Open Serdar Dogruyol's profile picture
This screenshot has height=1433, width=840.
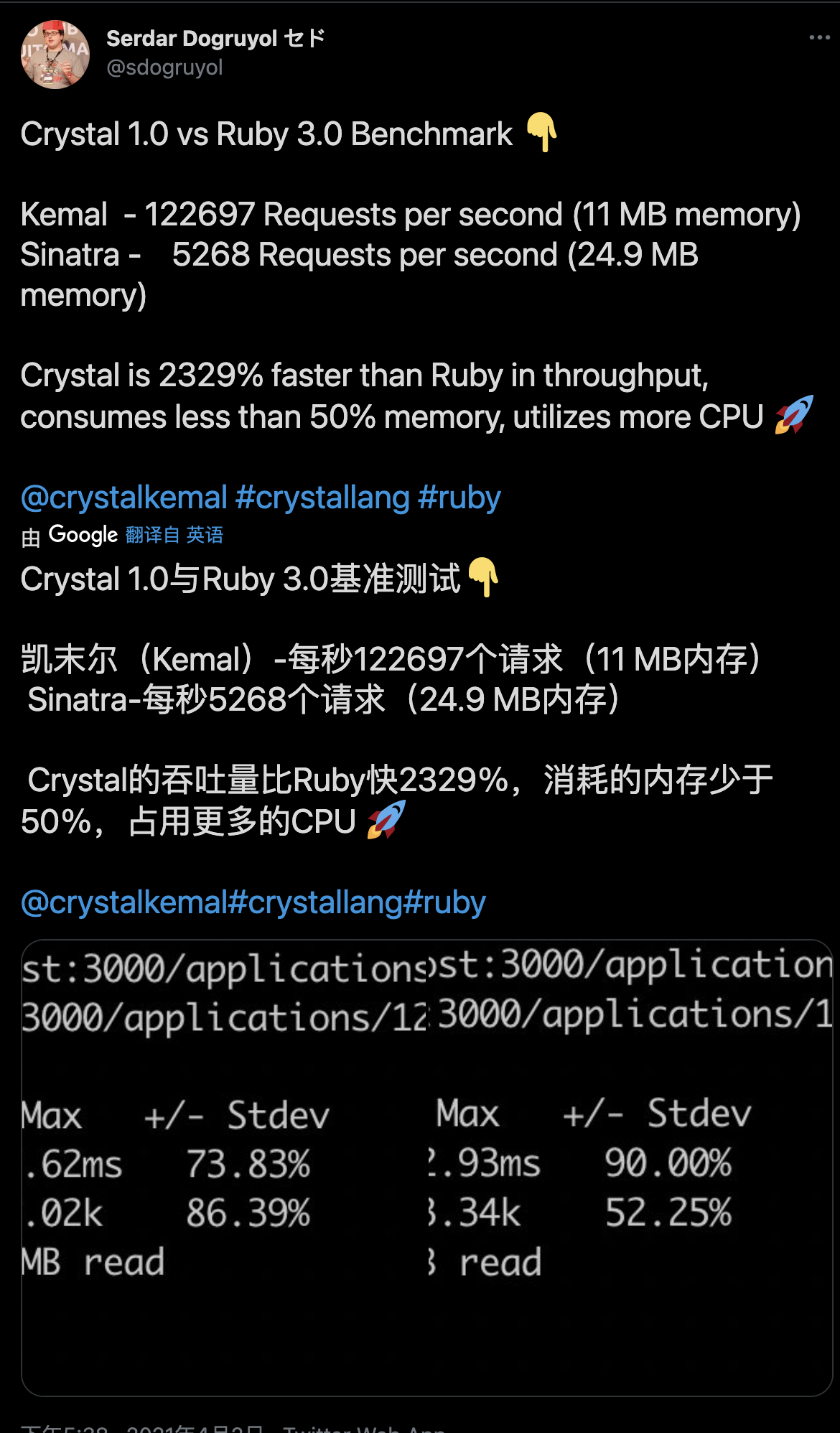tap(55, 55)
